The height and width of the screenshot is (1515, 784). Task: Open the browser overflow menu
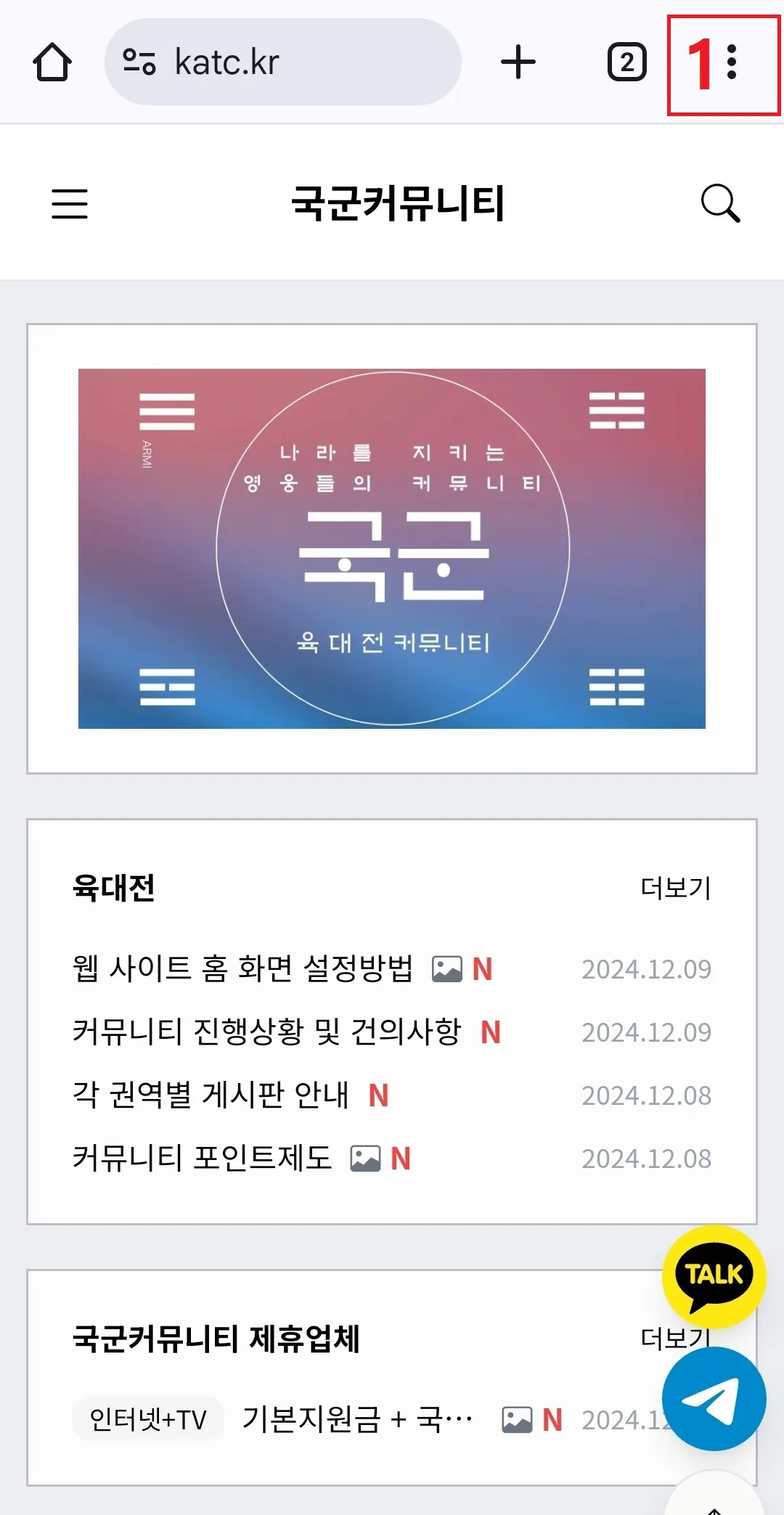tap(731, 62)
